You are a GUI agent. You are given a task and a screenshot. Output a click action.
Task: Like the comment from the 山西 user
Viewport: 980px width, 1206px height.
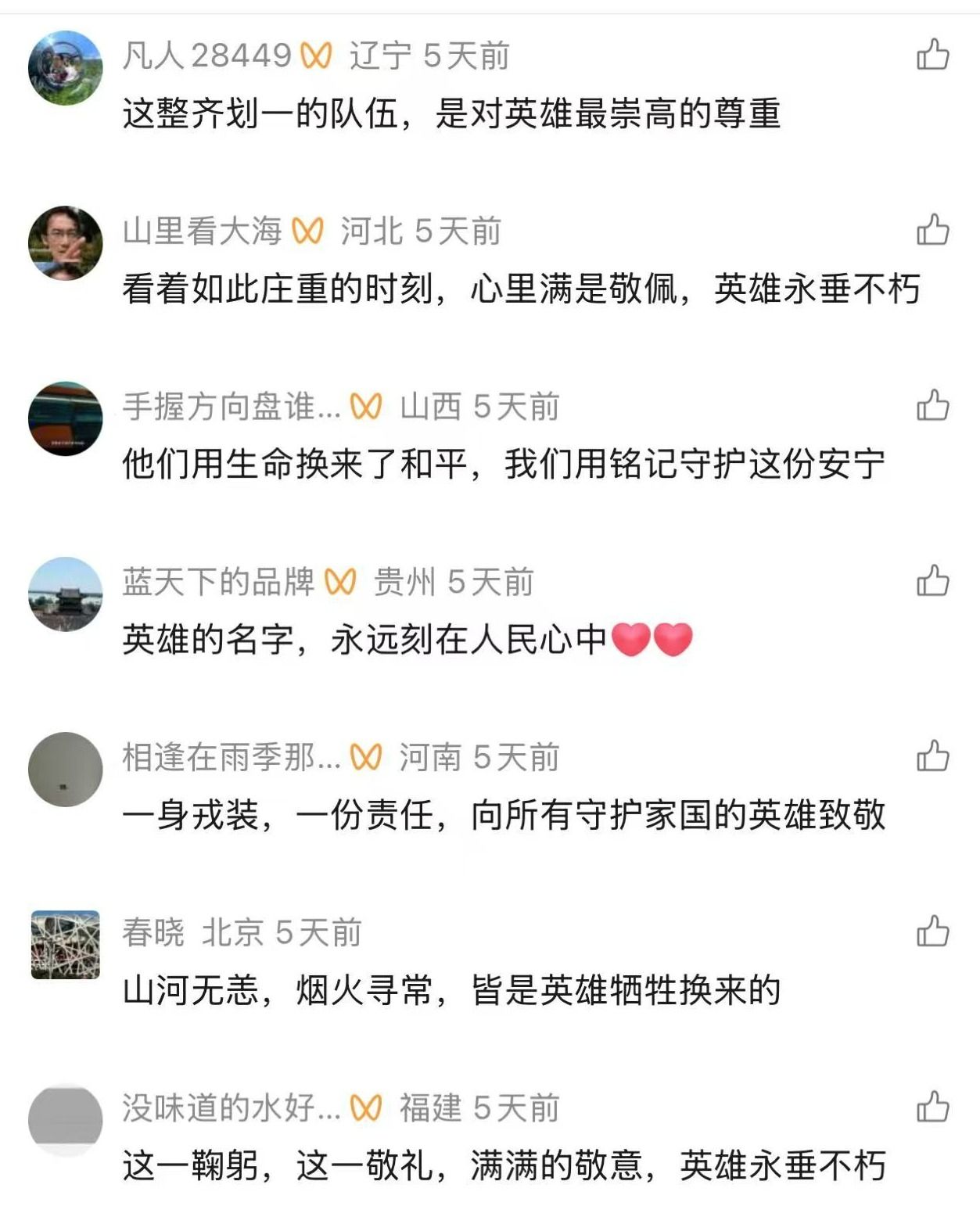(x=932, y=406)
